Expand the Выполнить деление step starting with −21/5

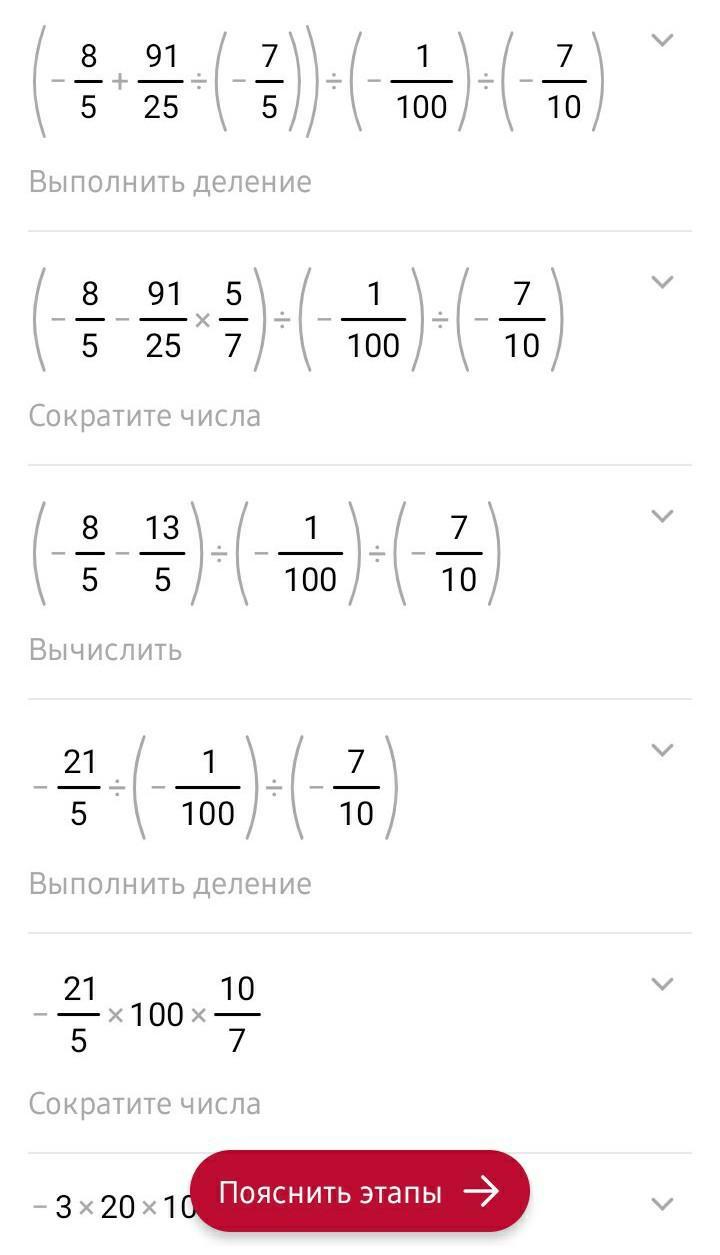click(x=662, y=751)
